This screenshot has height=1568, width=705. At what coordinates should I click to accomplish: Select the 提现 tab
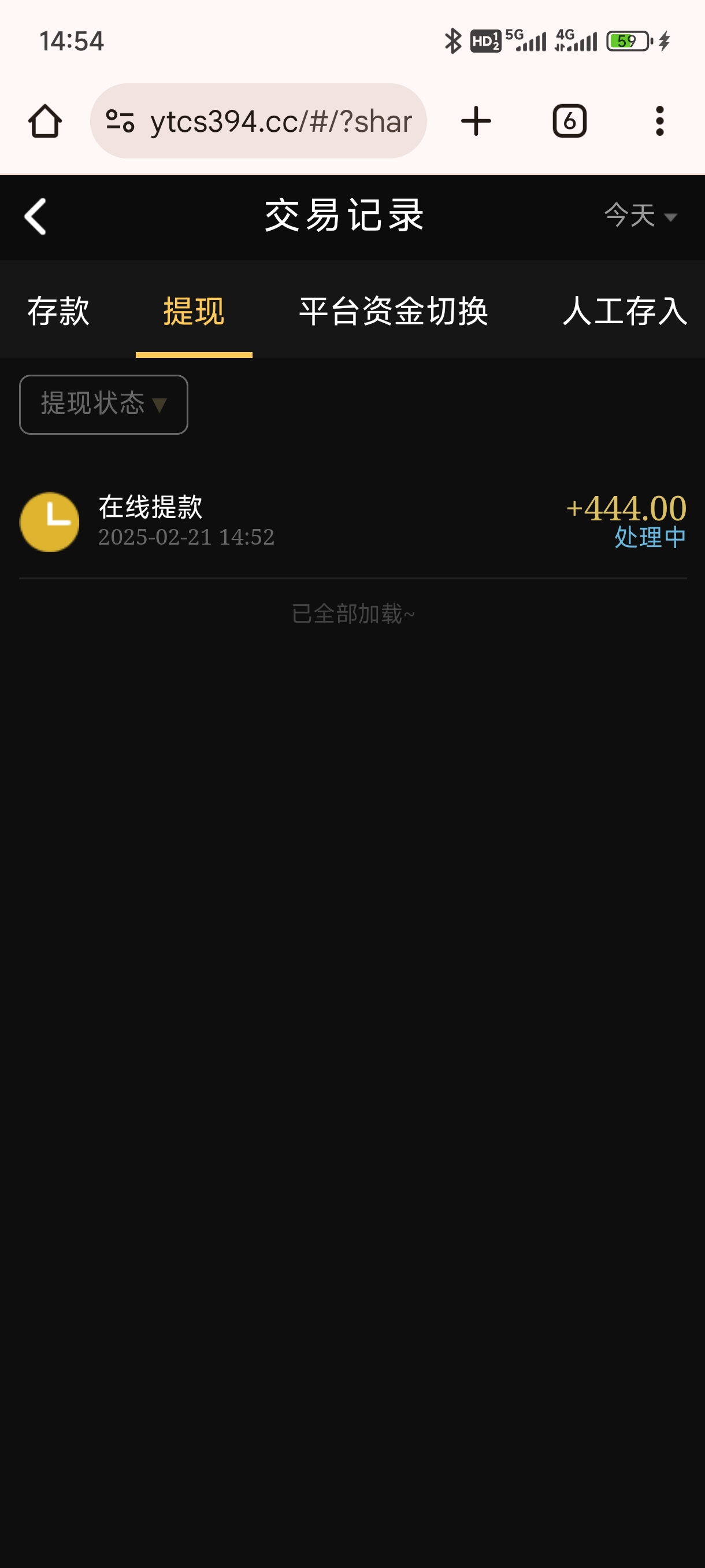194,311
